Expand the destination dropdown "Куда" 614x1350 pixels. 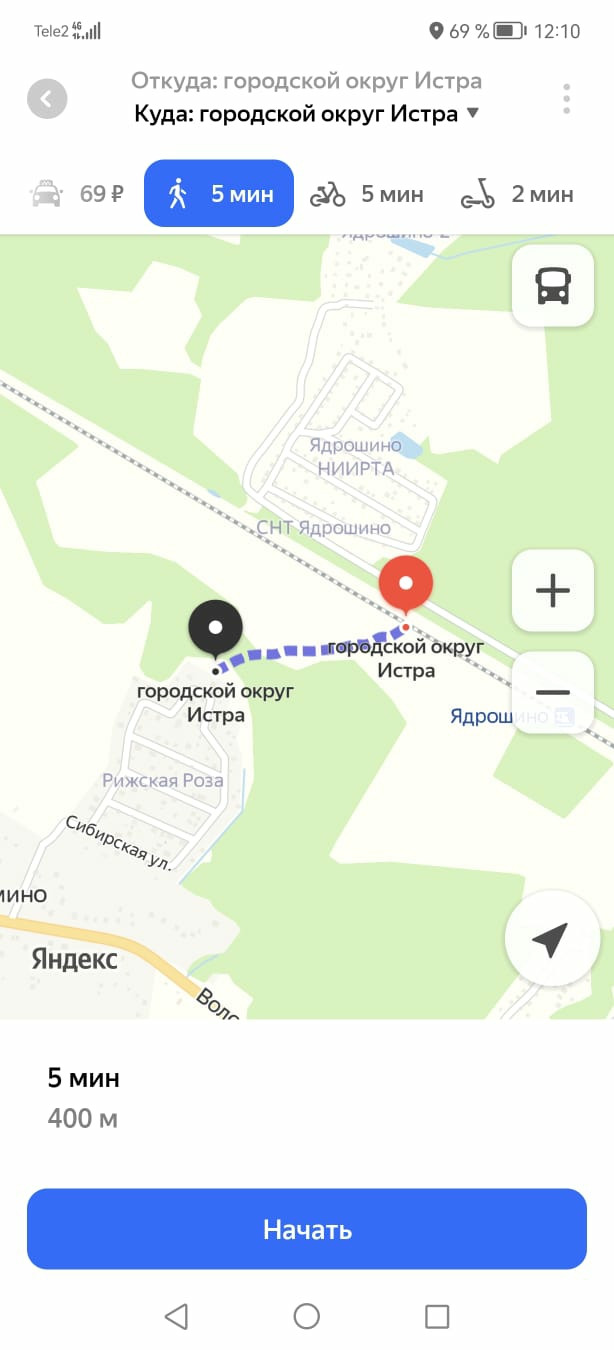pyautogui.click(x=307, y=114)
